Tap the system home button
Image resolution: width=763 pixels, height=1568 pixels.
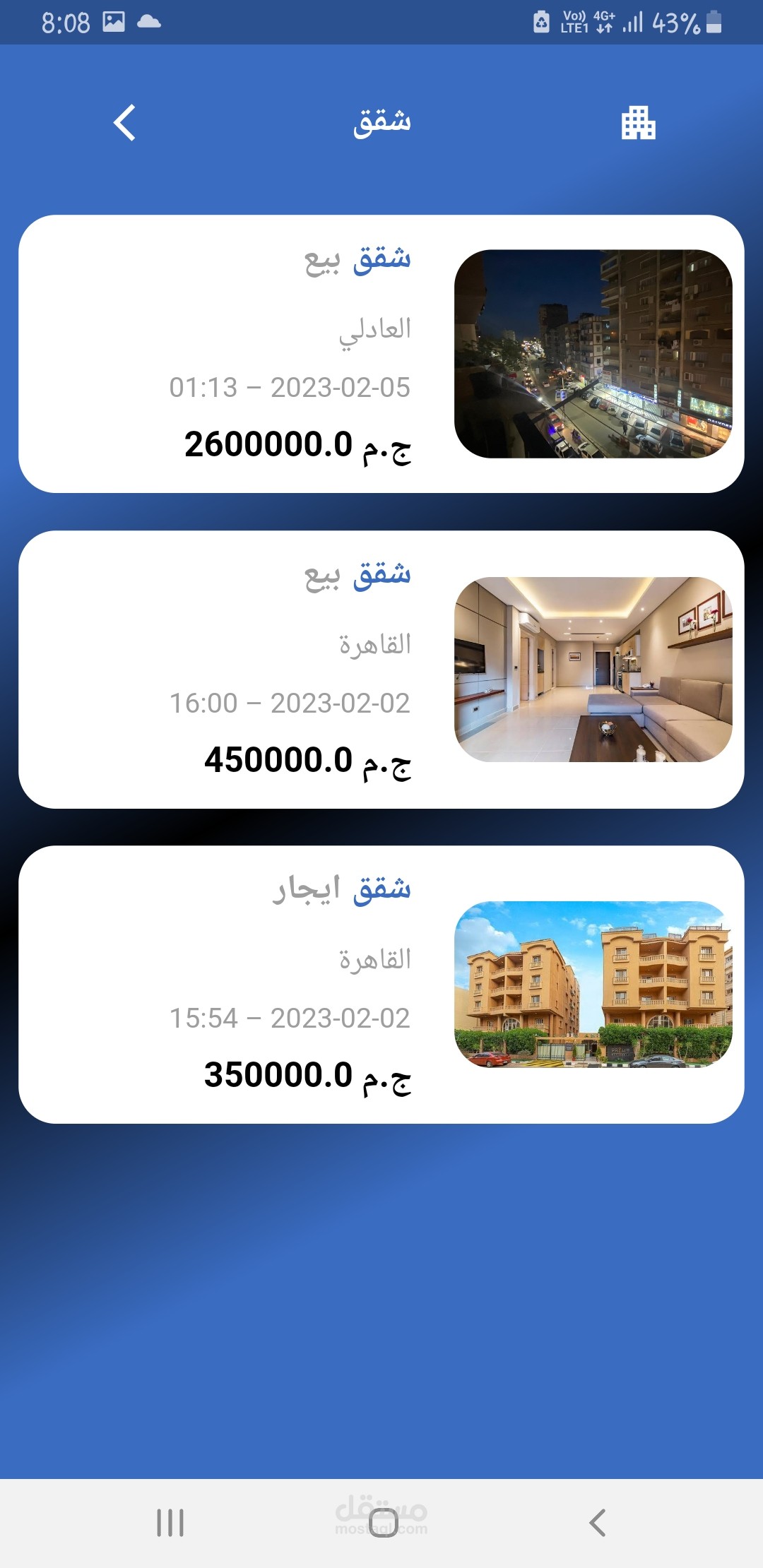pos(383,1523)
